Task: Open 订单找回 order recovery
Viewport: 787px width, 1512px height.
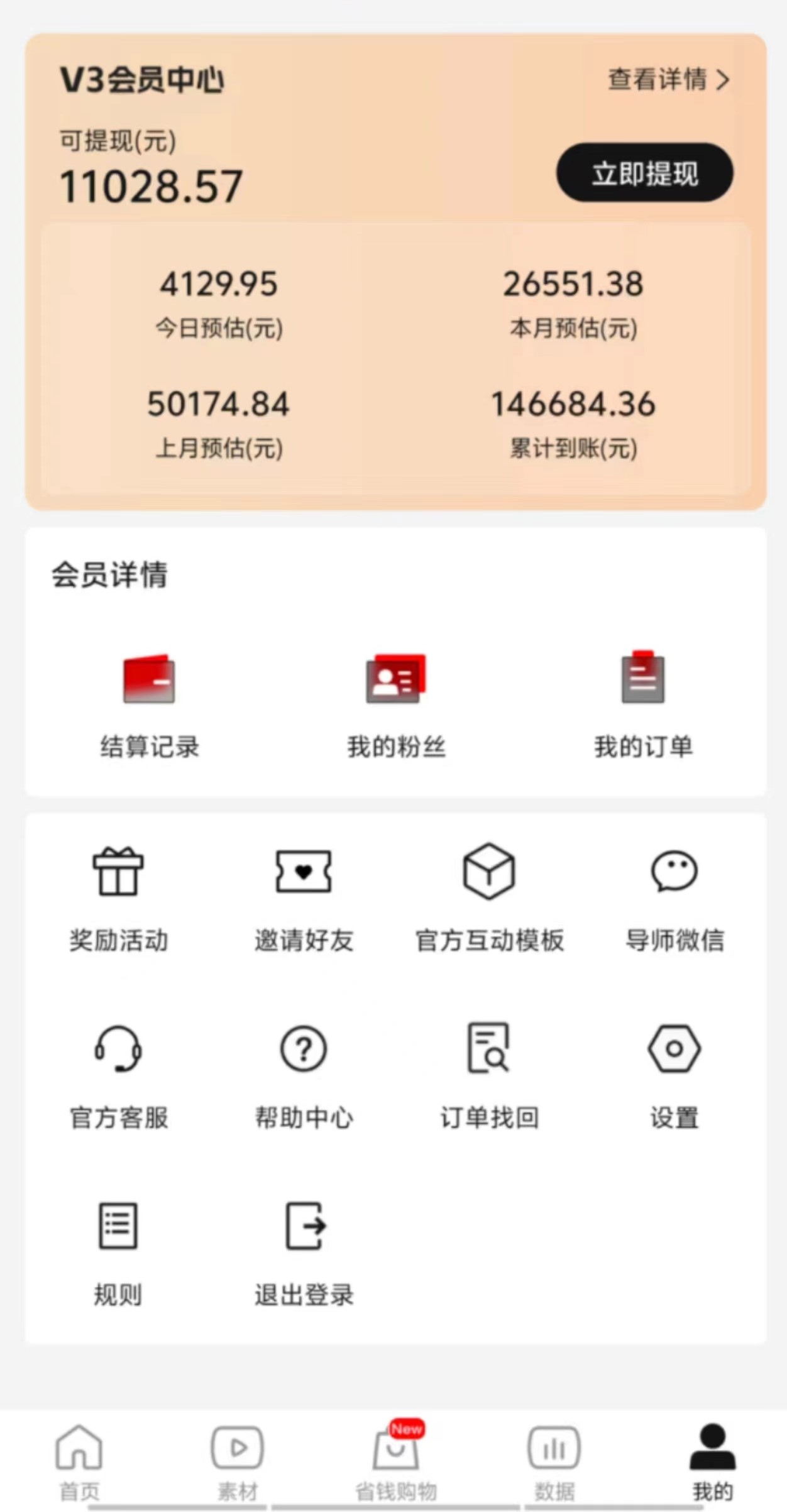Action: (489, 1075)
